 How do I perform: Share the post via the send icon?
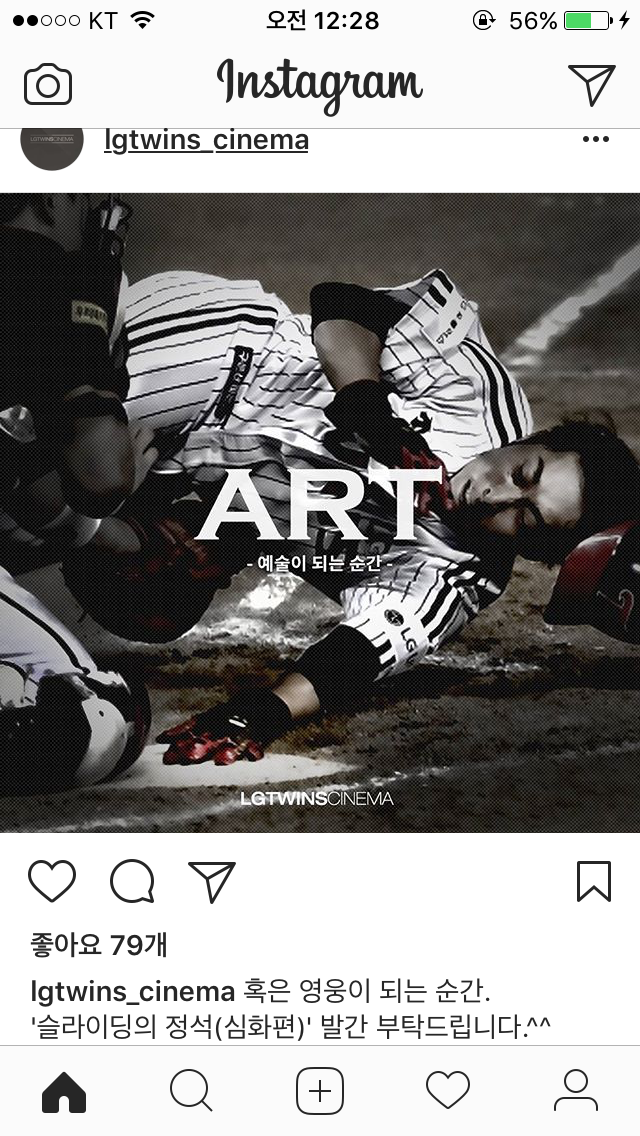[x=212, y=881]
